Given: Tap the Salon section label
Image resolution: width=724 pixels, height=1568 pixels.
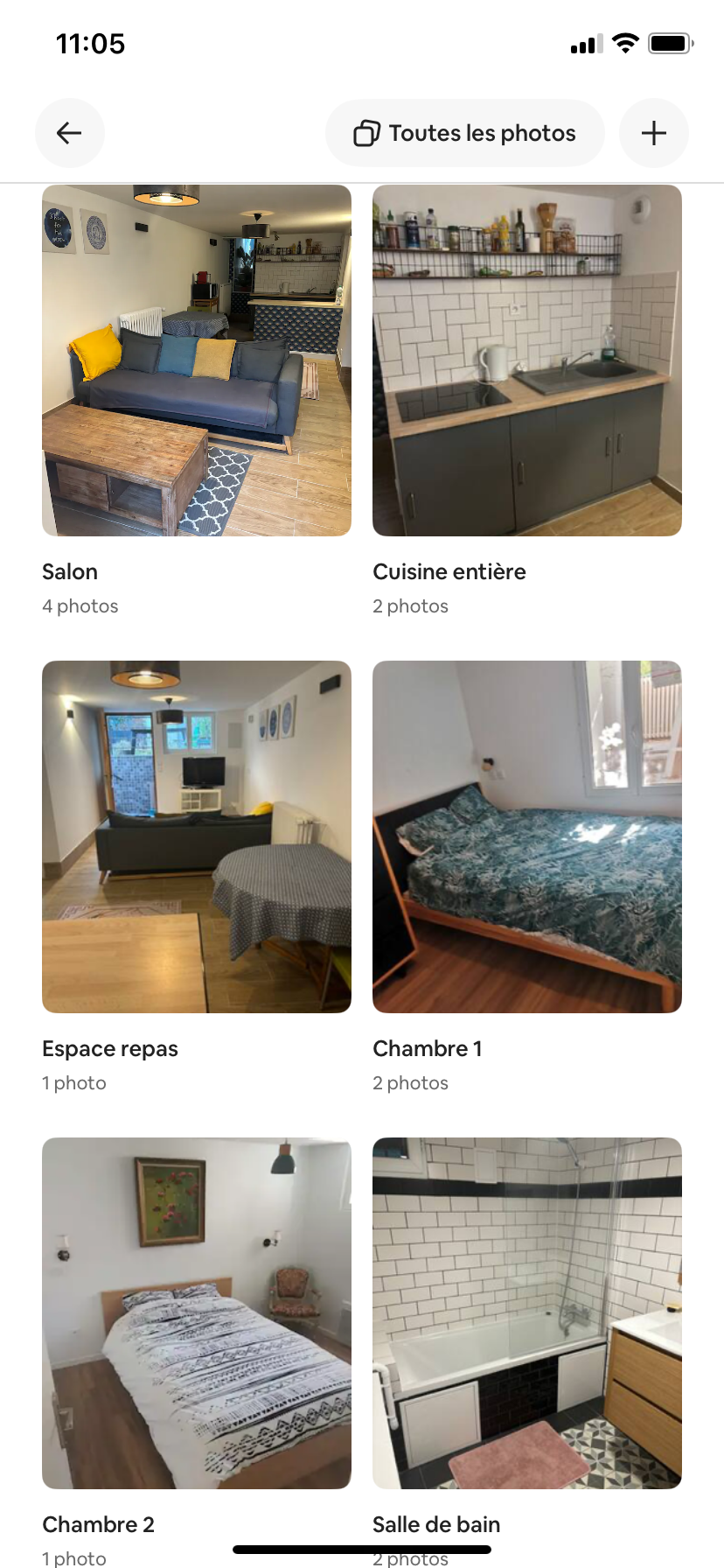Looking at the screenshot, I should (x=69, y=571).
